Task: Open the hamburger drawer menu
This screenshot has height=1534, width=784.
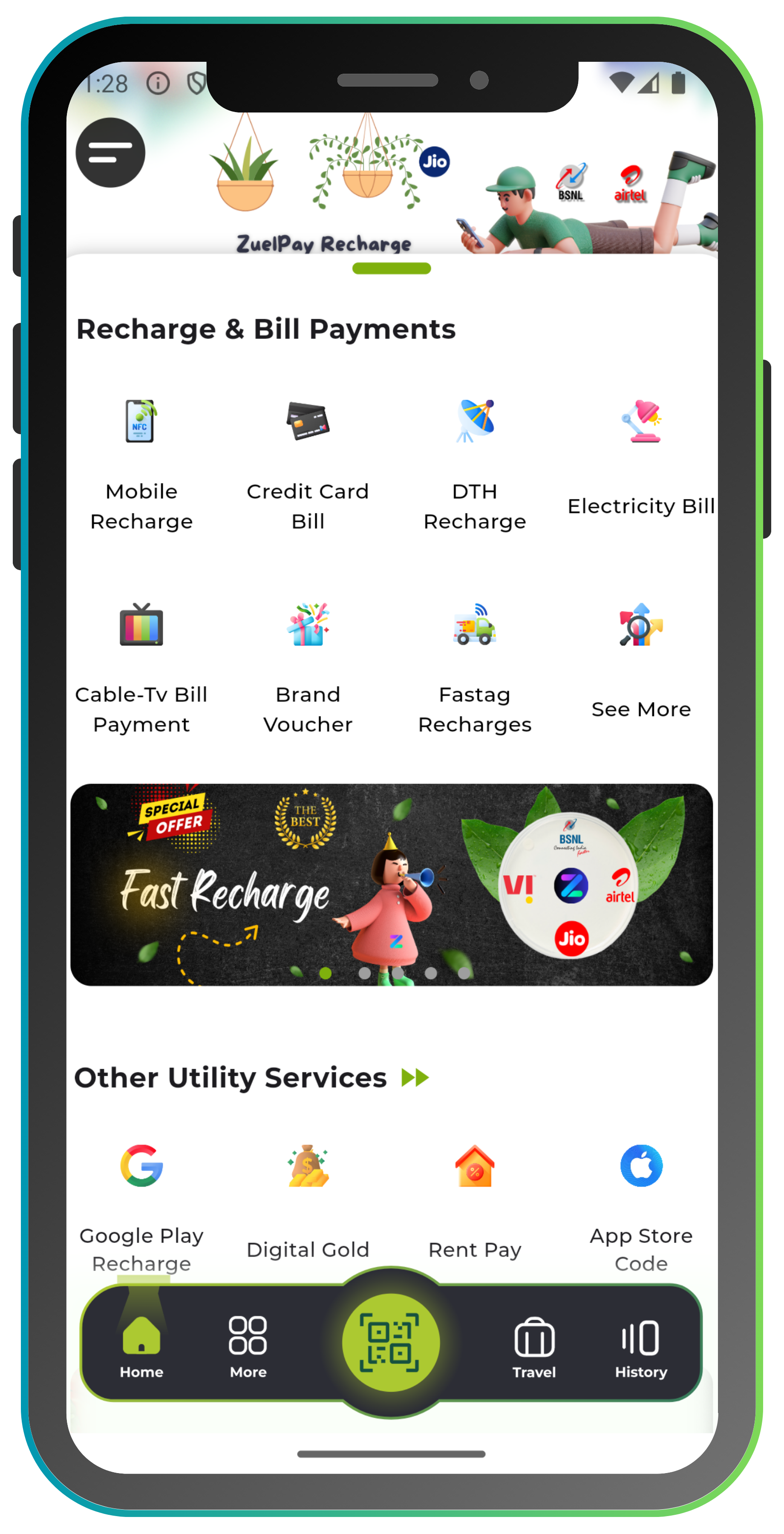Action: click(x=110, y=153)
